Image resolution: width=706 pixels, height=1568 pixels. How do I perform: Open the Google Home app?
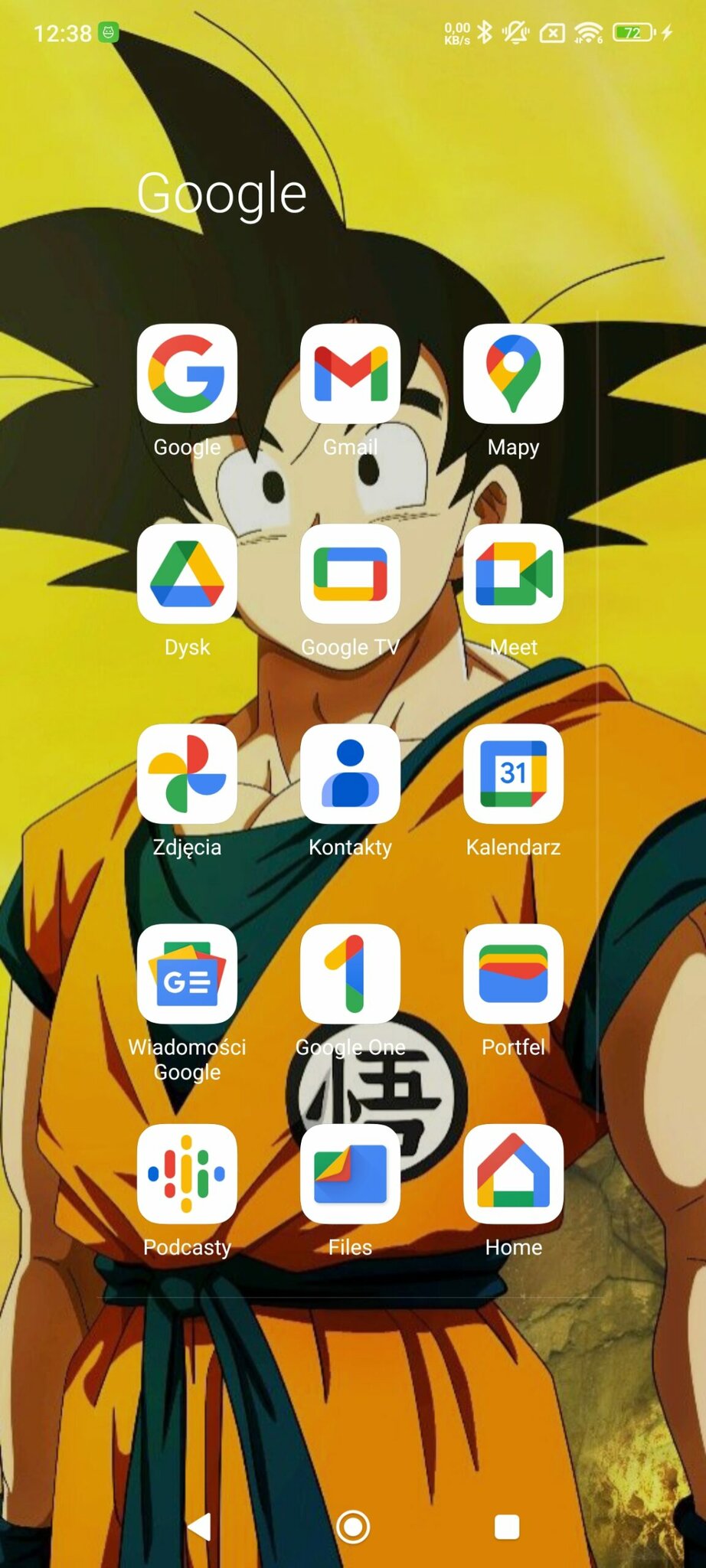tap(513, 1173)
